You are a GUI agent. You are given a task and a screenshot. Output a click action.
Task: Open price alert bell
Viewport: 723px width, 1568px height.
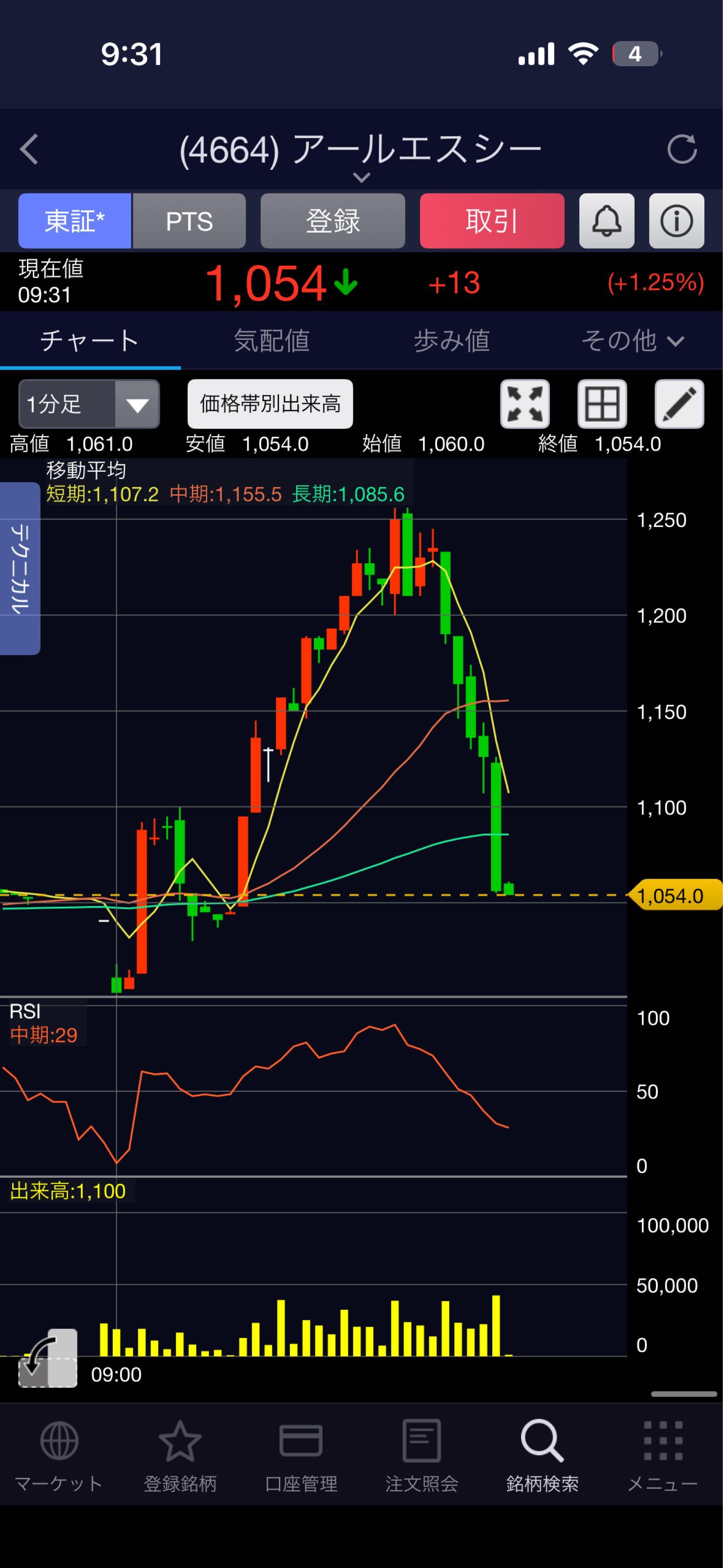point(606,221)
